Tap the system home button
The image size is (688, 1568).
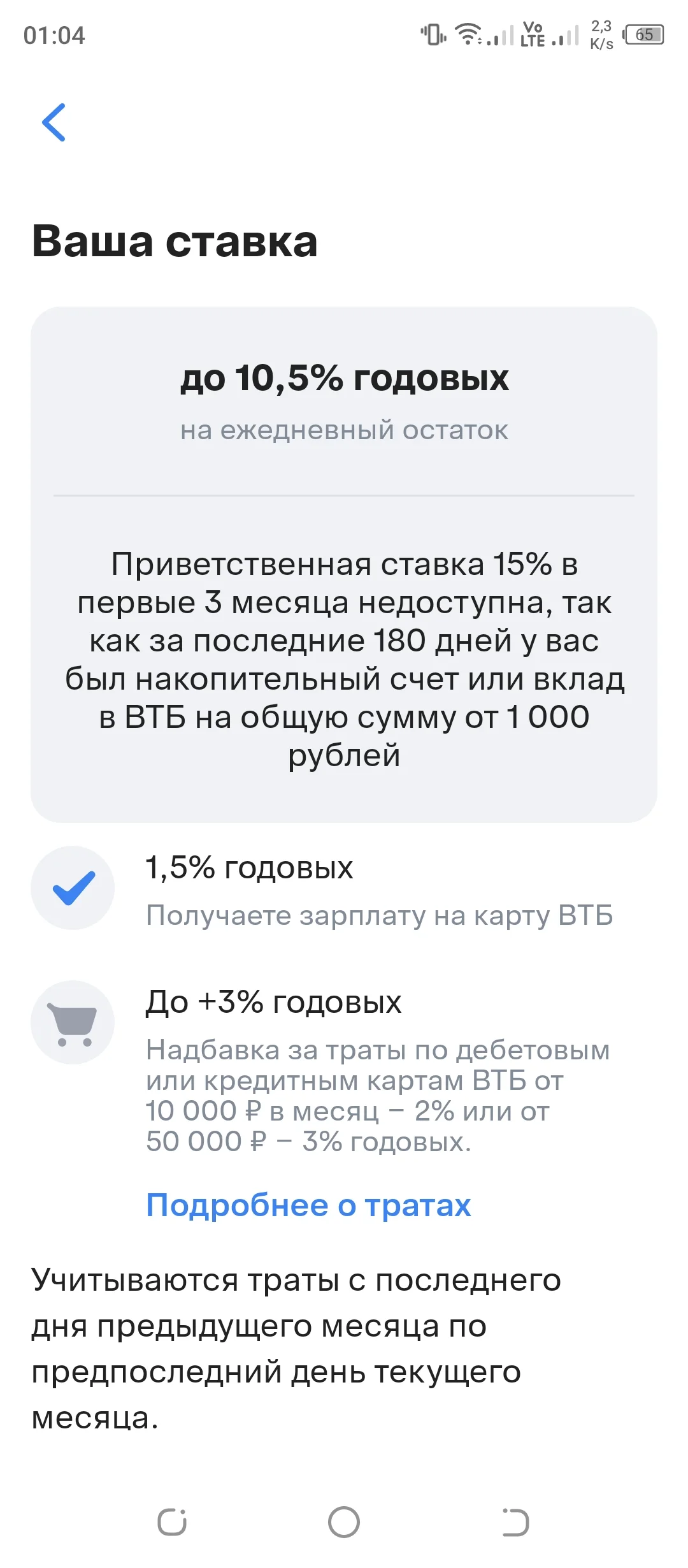pos(344,1522)
